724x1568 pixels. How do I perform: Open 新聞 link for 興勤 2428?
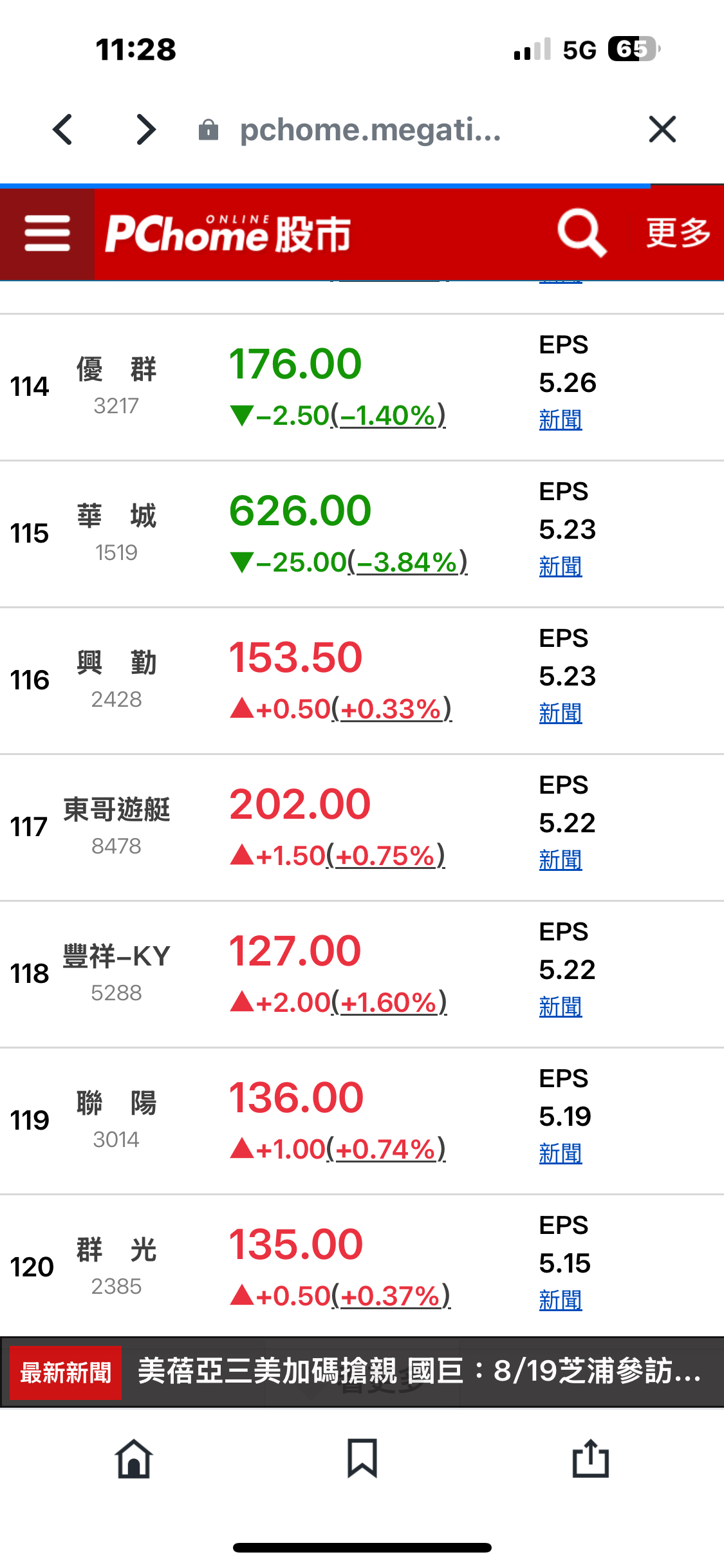pos(561,714)
